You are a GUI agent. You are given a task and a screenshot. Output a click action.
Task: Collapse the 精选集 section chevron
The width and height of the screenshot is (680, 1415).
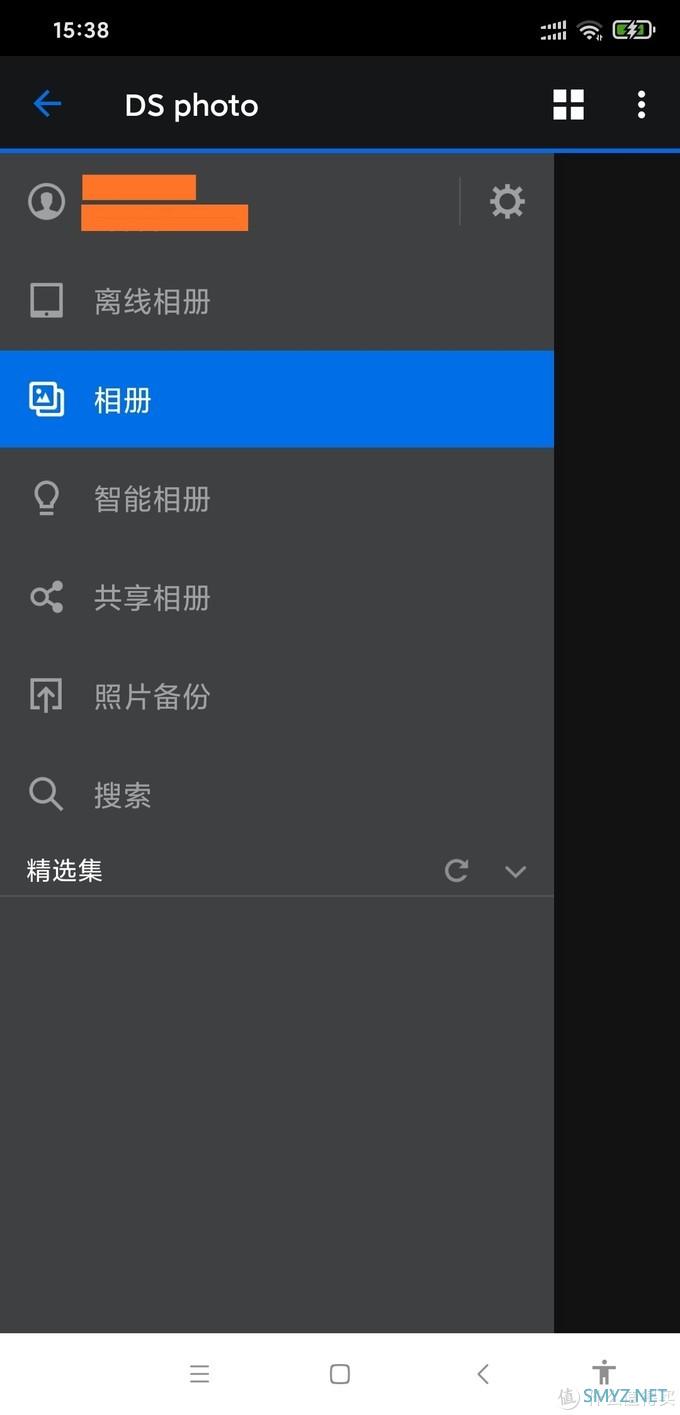coord(515,871)
